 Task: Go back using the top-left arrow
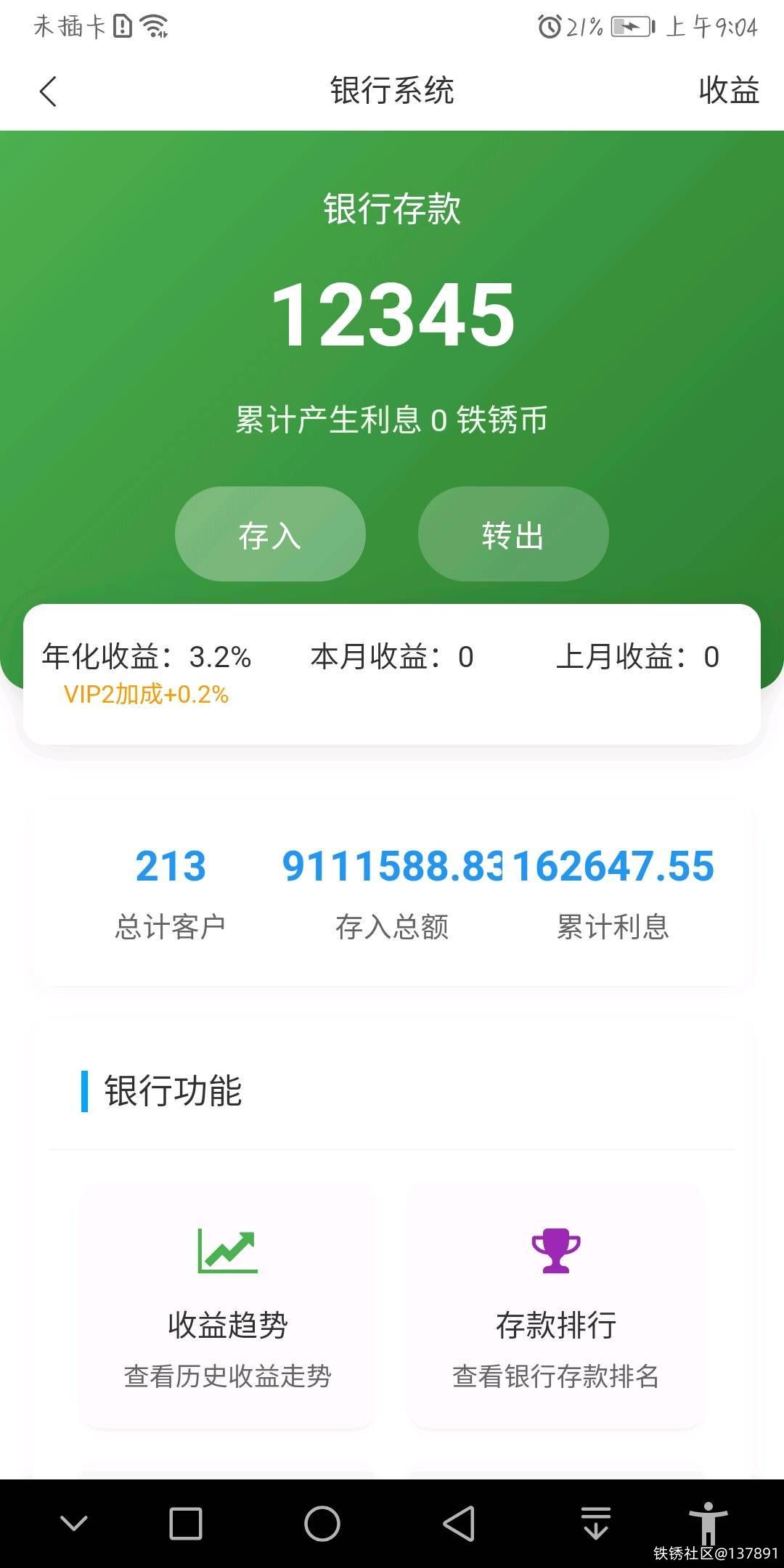click(x=48, y=91)
